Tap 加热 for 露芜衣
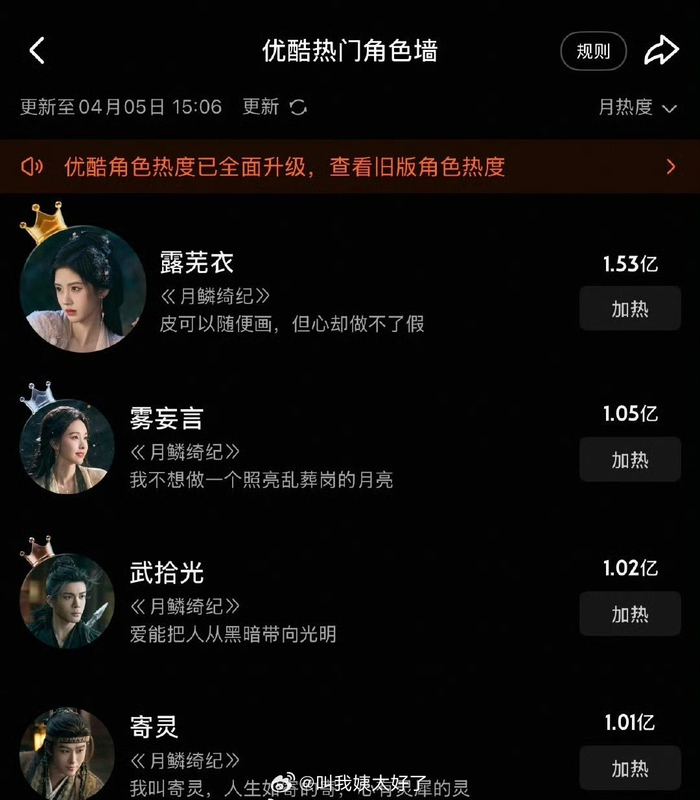Screen dimensions: 700x800 point(630,309)
